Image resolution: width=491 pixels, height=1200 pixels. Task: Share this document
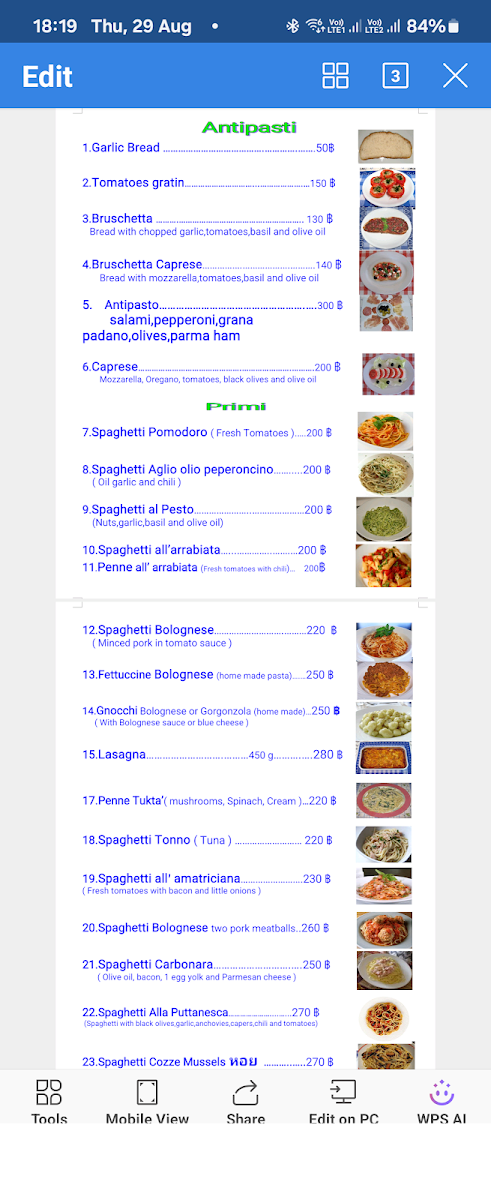pyautogui.click(x=245, y=1102)
